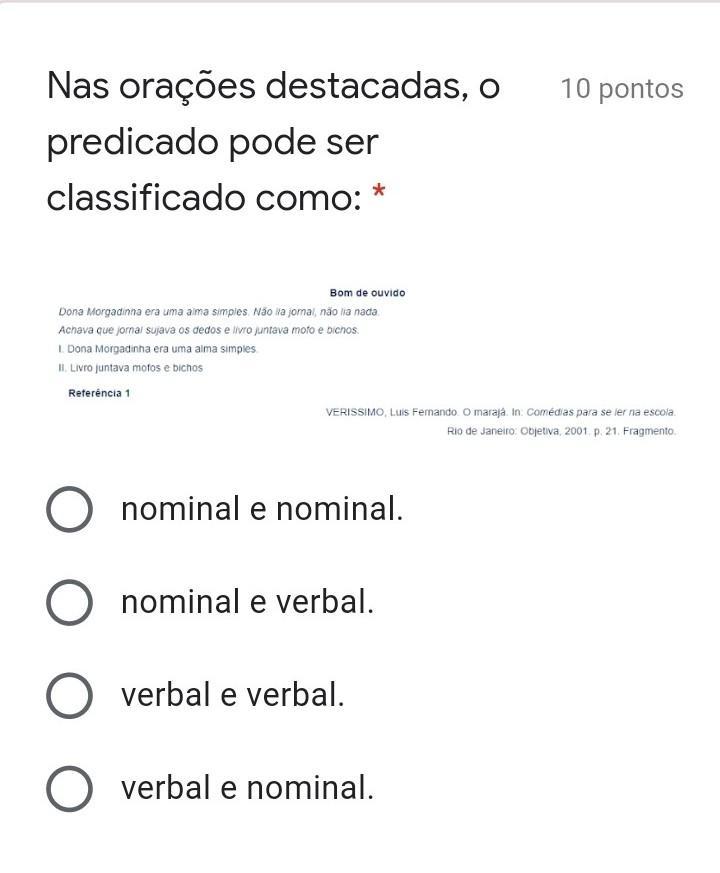The height and width of the screenshot is (873, 720).
Task: Click the answer text 'nominal e verbal.'
Action: click(246, 601)
